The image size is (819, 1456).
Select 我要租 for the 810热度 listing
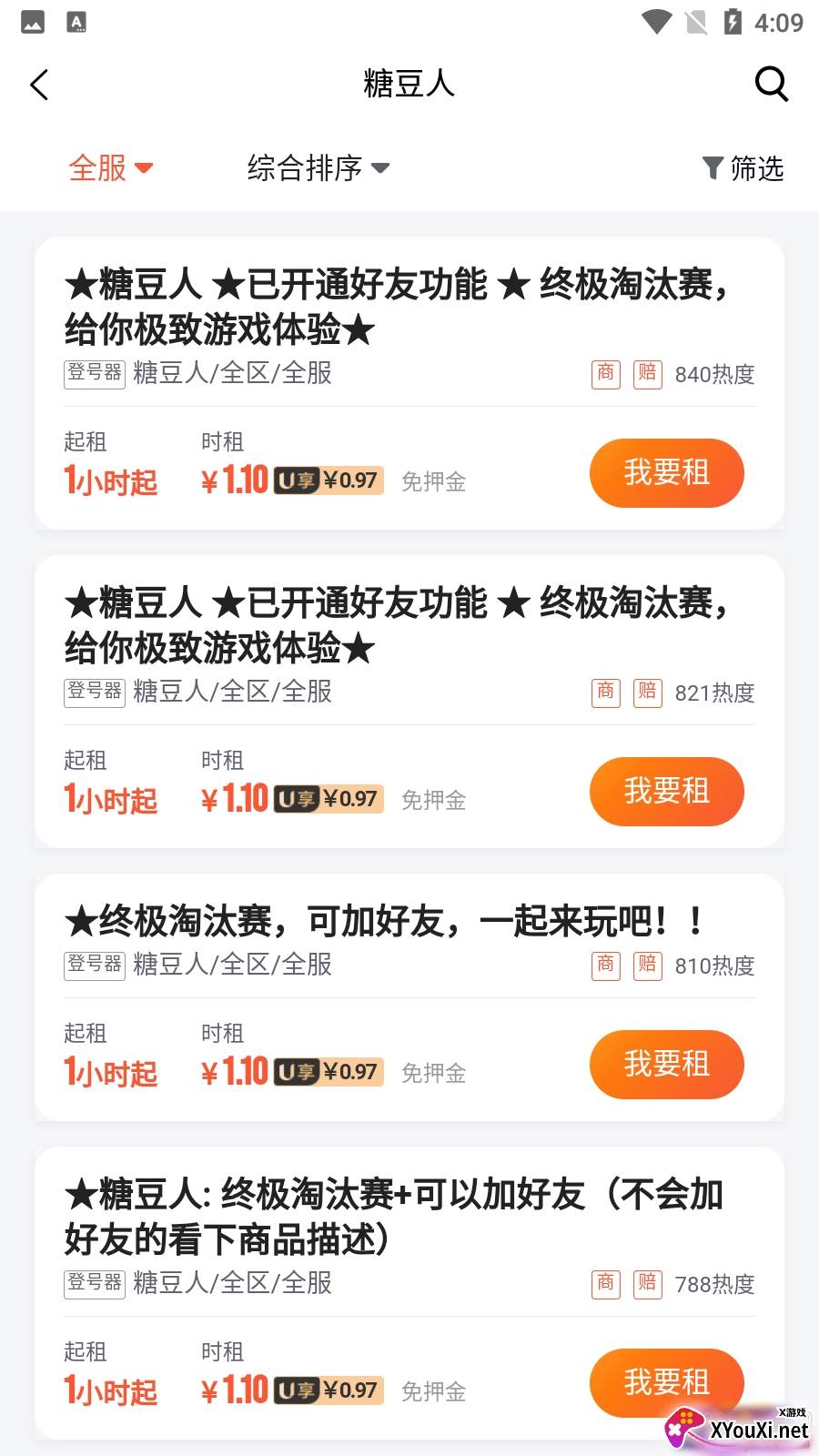pyautogui.click(x=666, y=1065)
